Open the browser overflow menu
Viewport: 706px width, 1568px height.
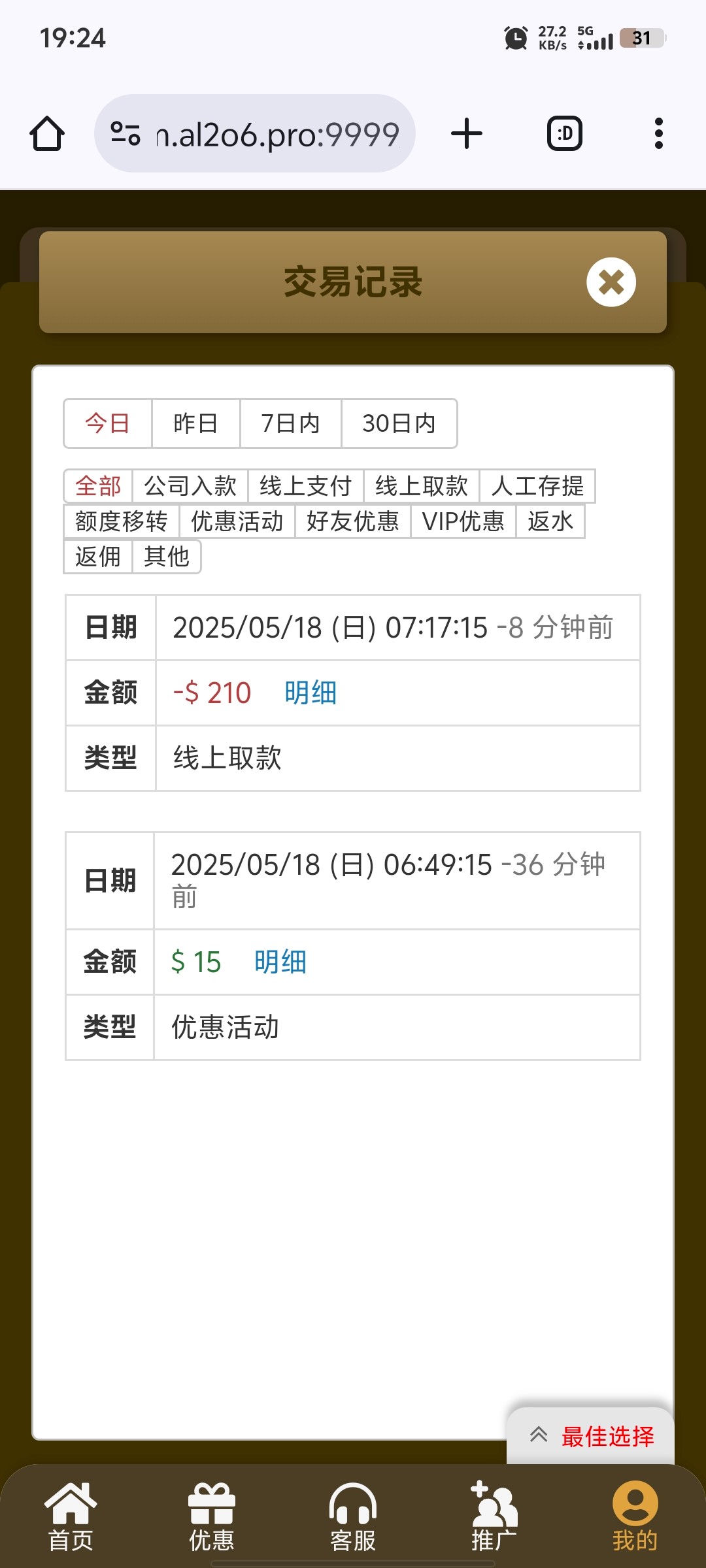coord(658,133)
